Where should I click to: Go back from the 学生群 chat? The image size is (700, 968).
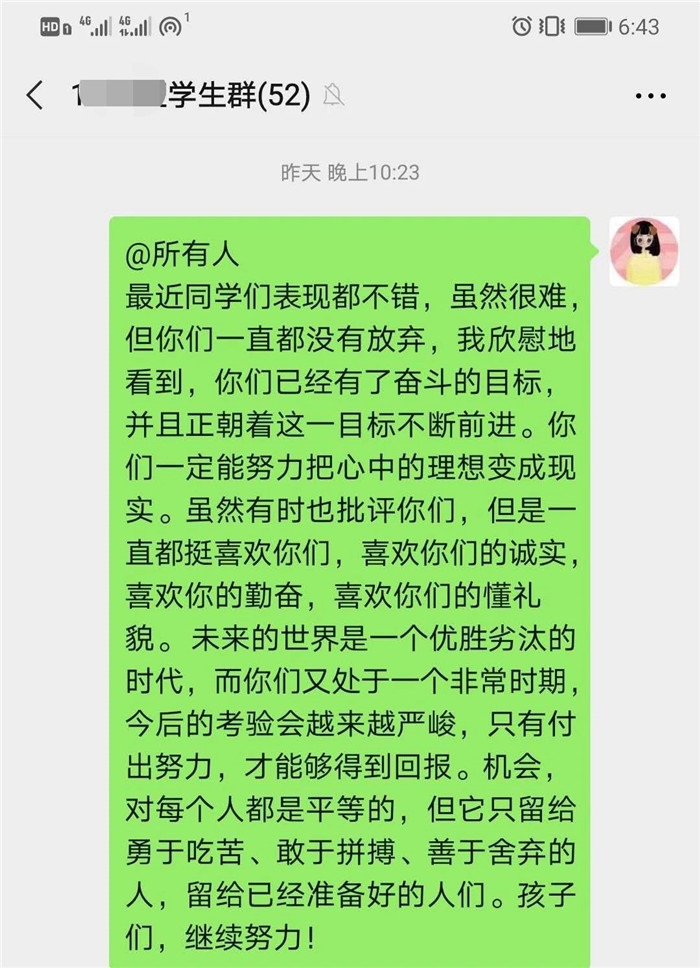pyautogui.click(x=35, y=96)
